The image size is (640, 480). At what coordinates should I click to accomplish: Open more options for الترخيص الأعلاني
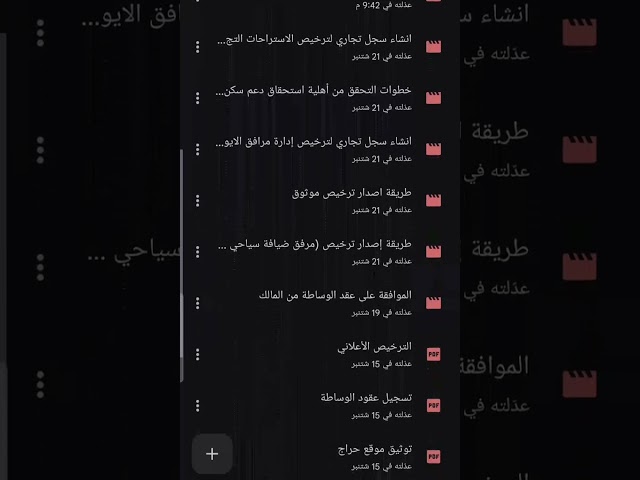pyautogui.click(x=198, y=354)
